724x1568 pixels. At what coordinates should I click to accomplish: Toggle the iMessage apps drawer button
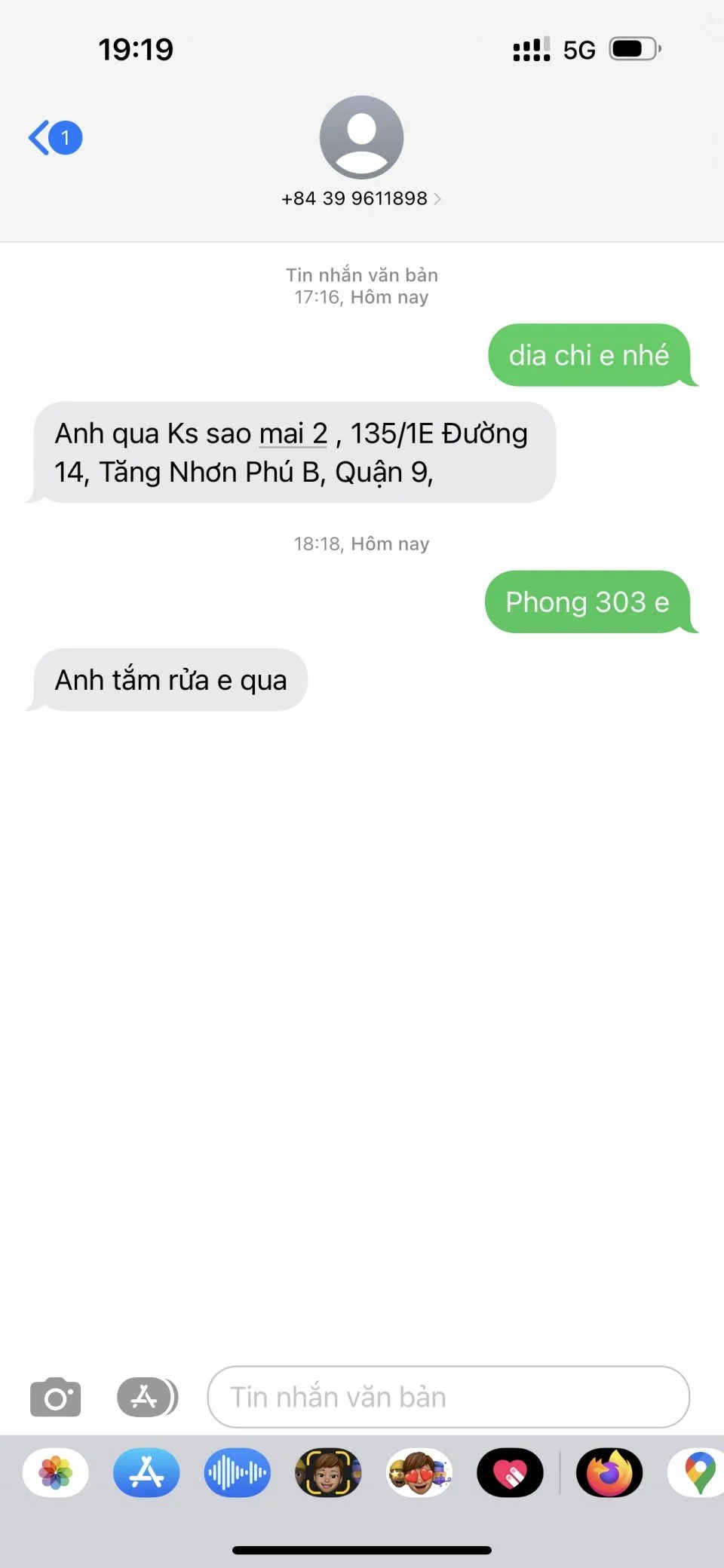[x=147, y=1397]
